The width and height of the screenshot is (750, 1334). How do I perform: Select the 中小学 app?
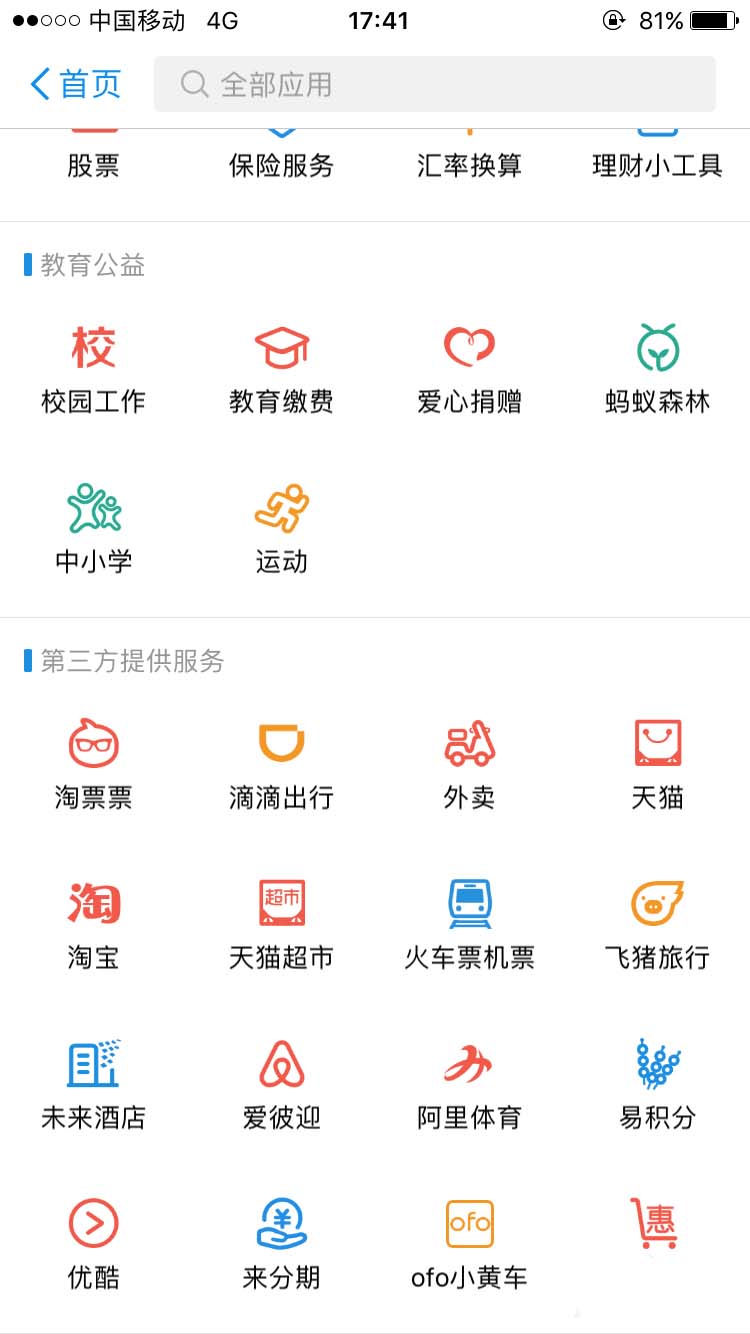click(93, 528)
